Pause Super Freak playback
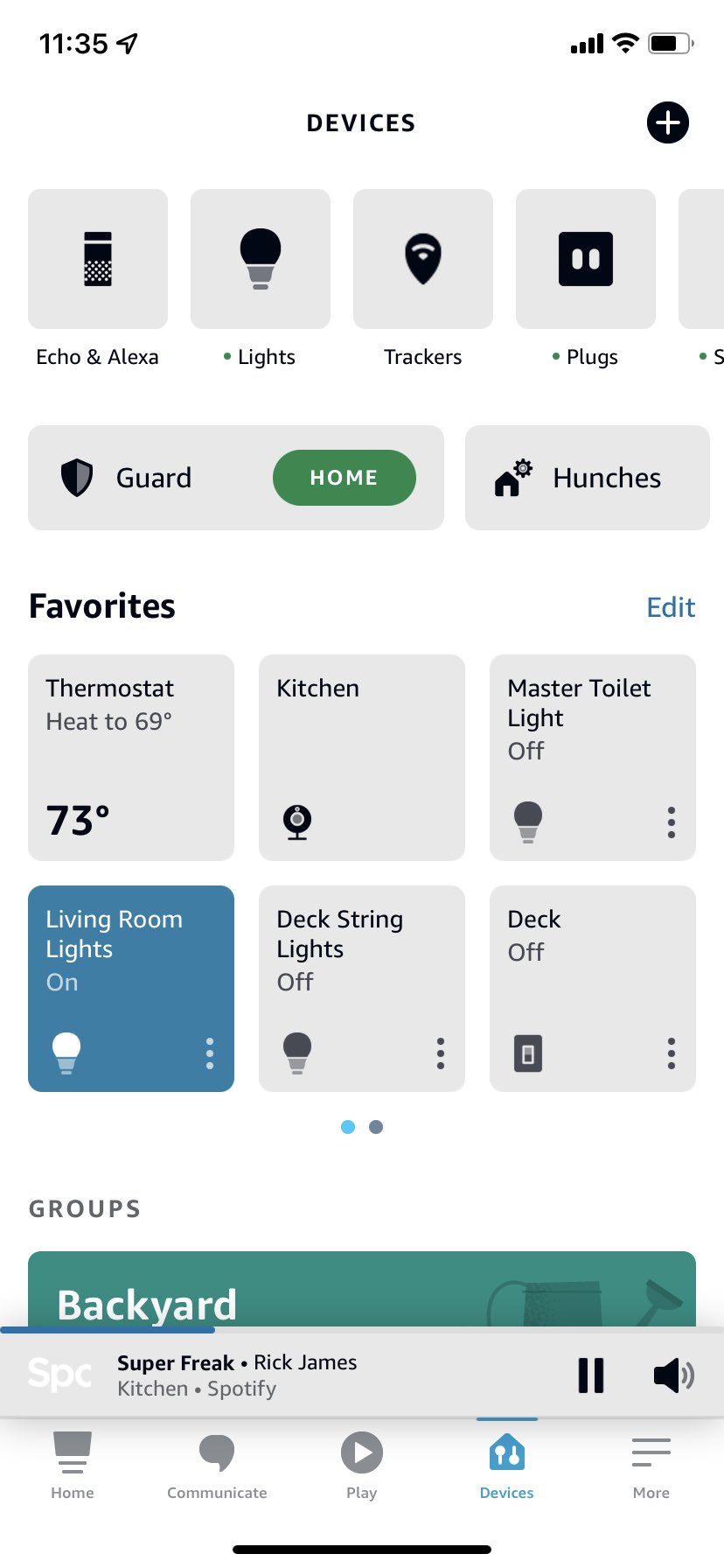This screenshot has width=724, height=1568. point(591,1375)
